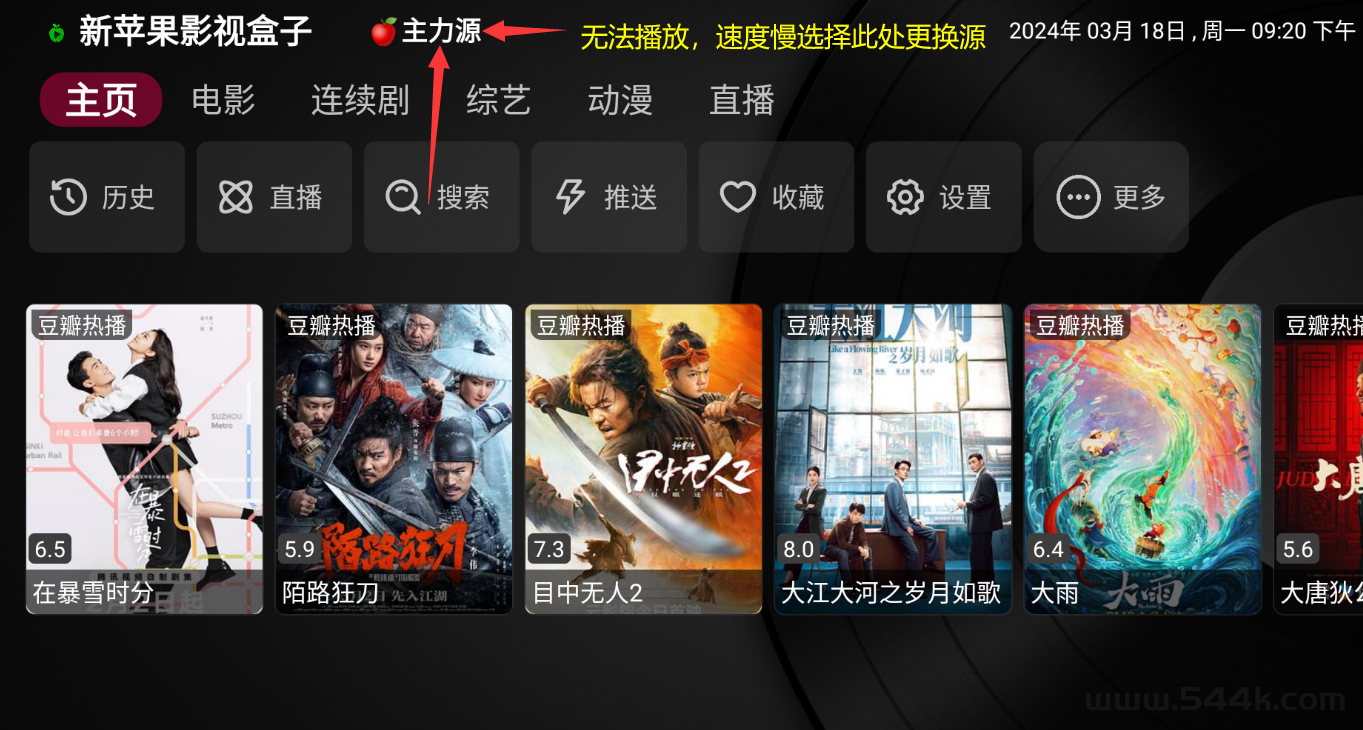This screenshot has height=730, width=1363.
Task: Open the movie 在暴雪时分
Action: (144, 458)
